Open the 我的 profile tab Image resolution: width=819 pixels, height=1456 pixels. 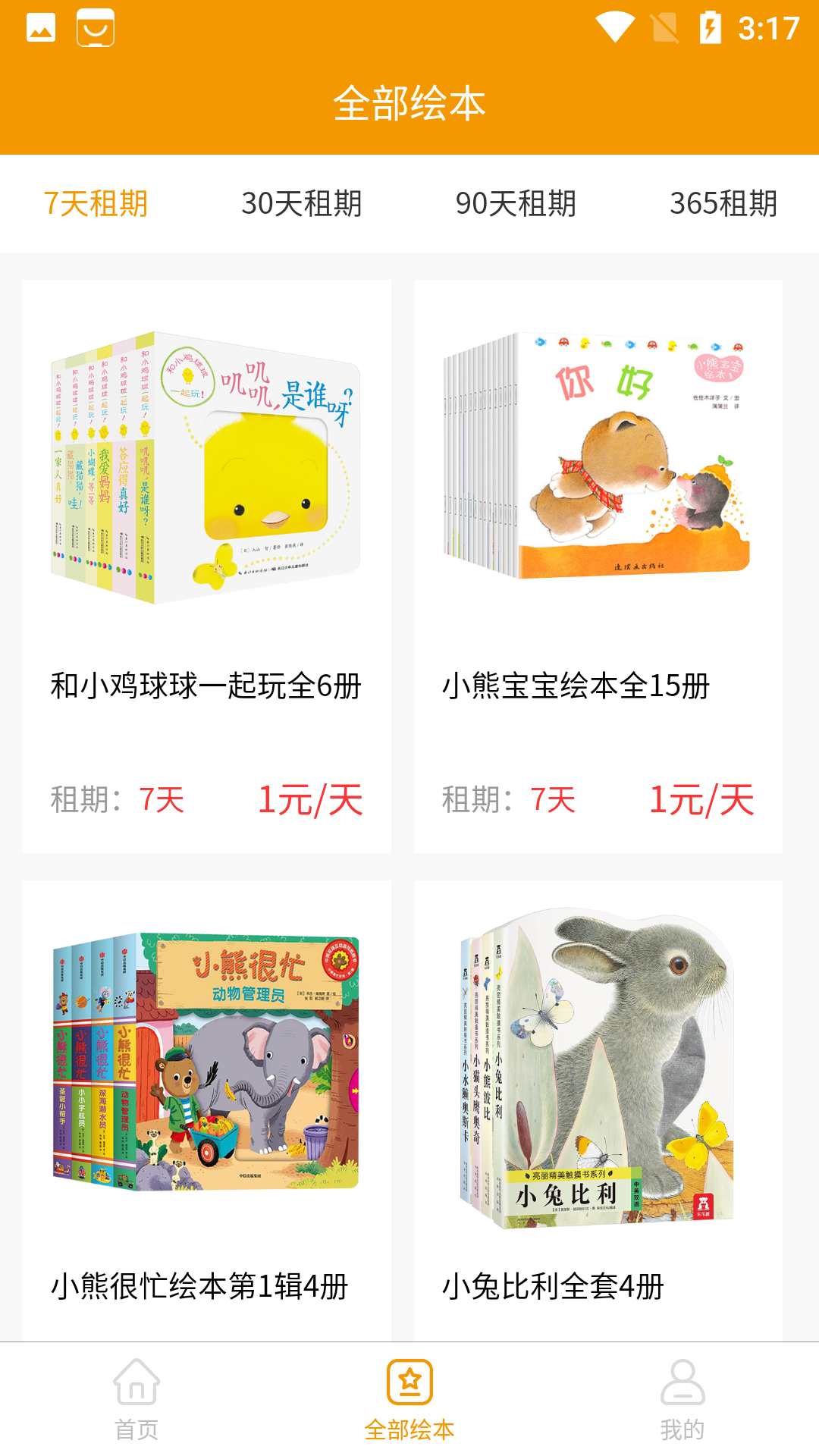tap(682, 1399)
